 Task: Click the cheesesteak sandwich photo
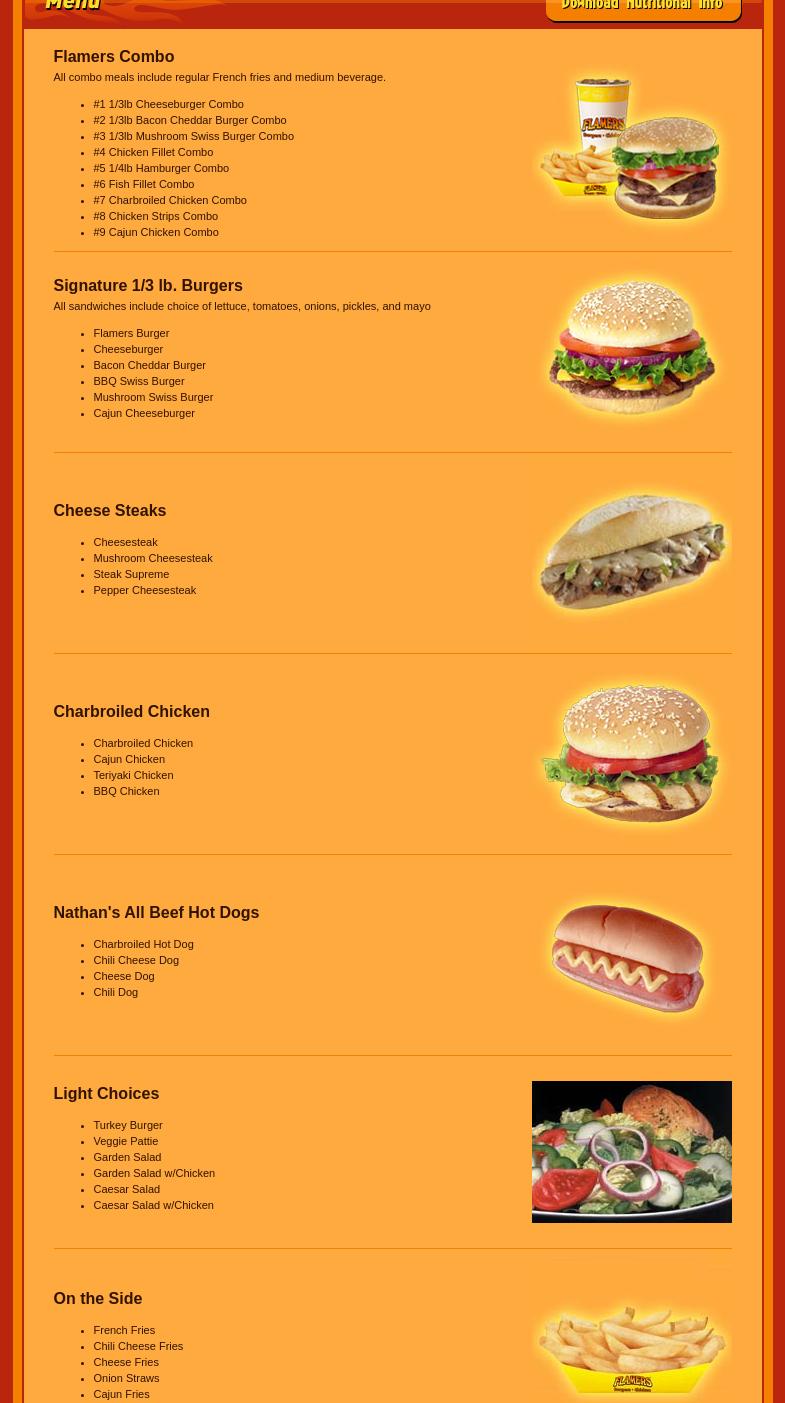click(x=631, y=552)
